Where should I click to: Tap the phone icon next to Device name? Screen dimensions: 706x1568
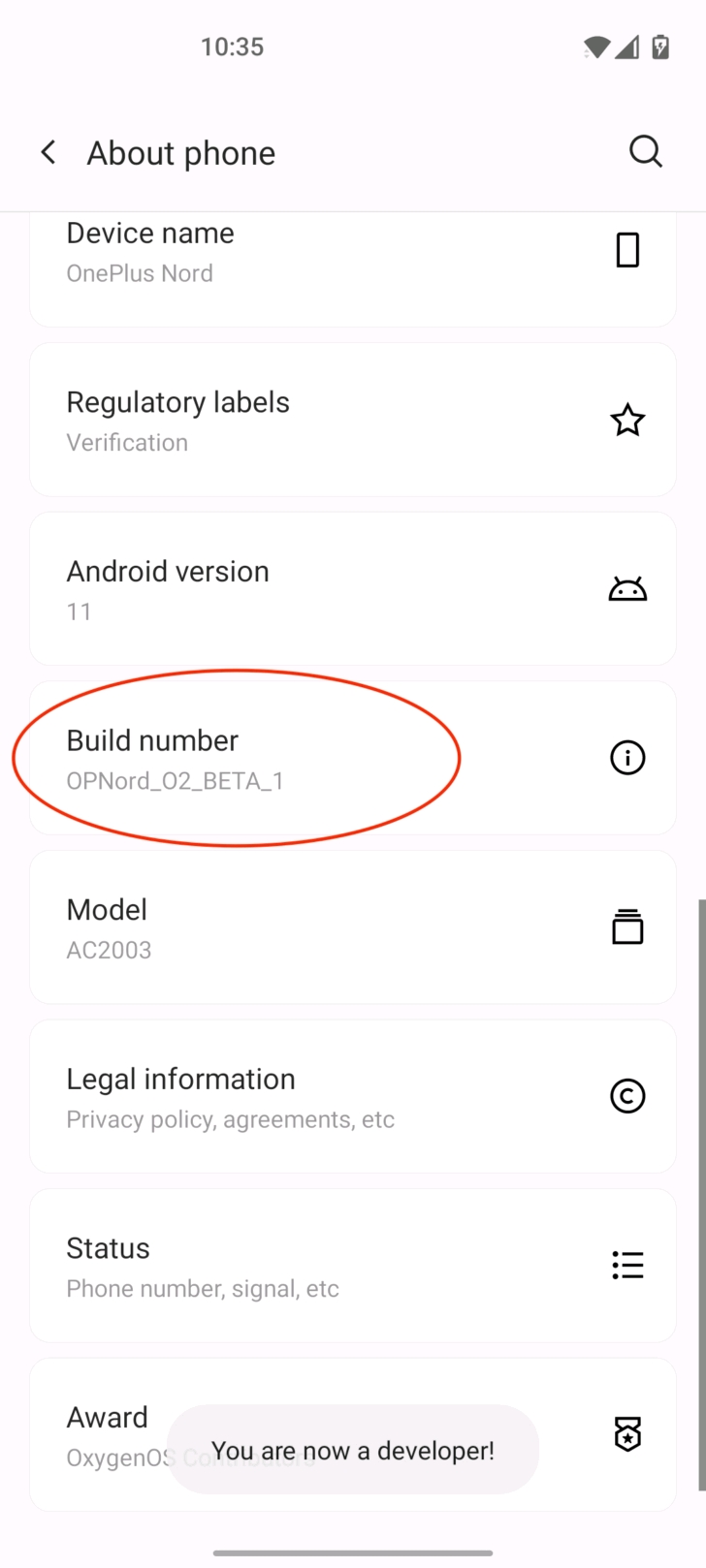tap(627, 249)
